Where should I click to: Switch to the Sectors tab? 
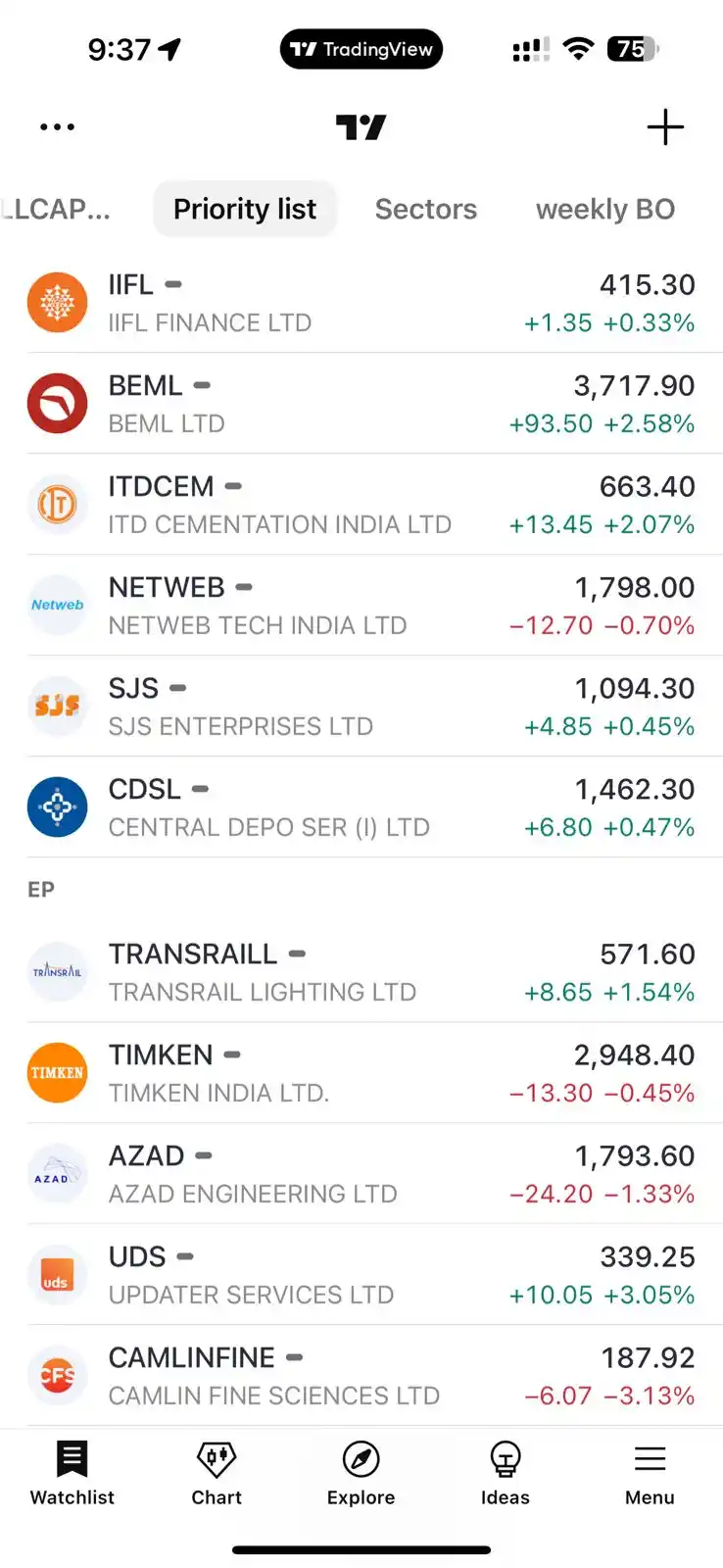tap(425, 208)
